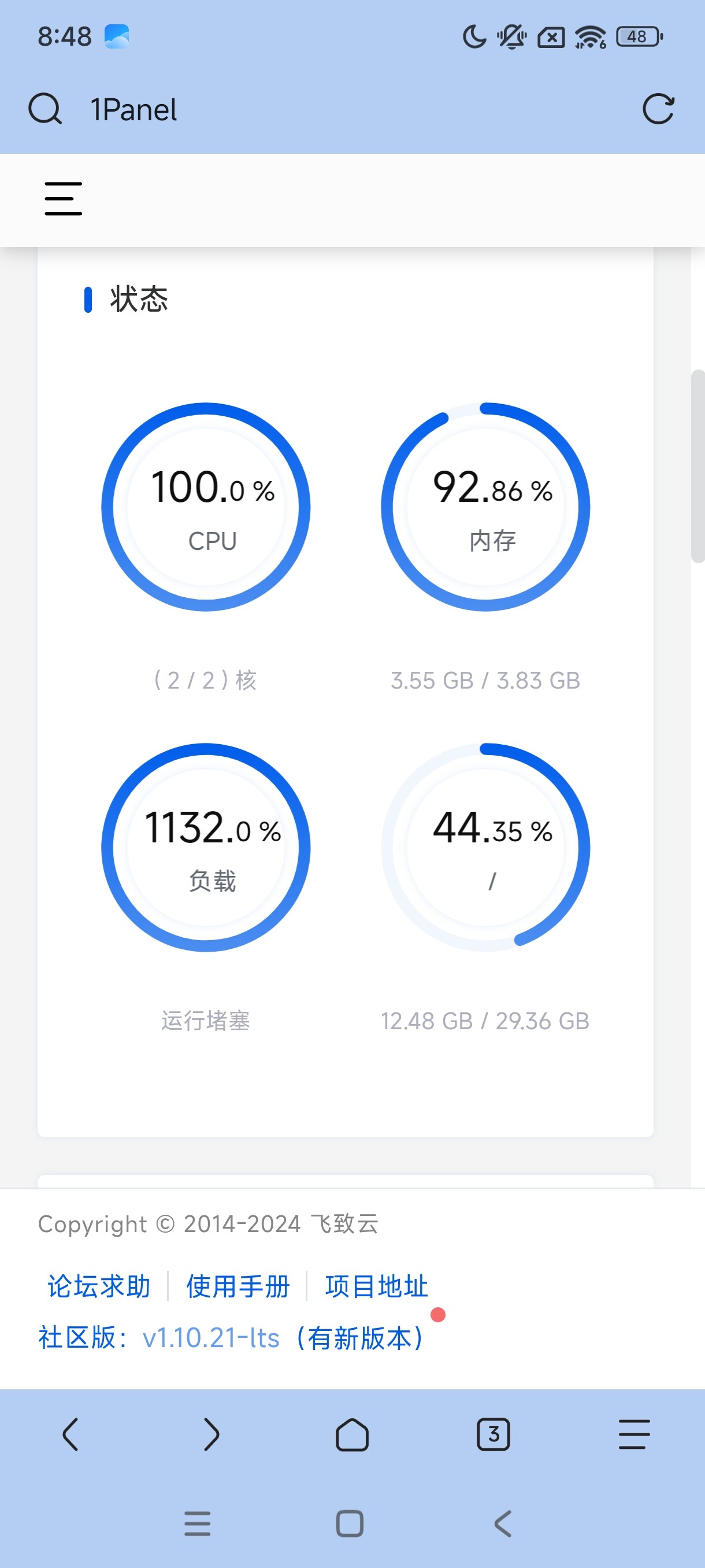Open the 使用手册 link
The height and width of the screenshot is (1568, 705).
[x=238, y=1286]
